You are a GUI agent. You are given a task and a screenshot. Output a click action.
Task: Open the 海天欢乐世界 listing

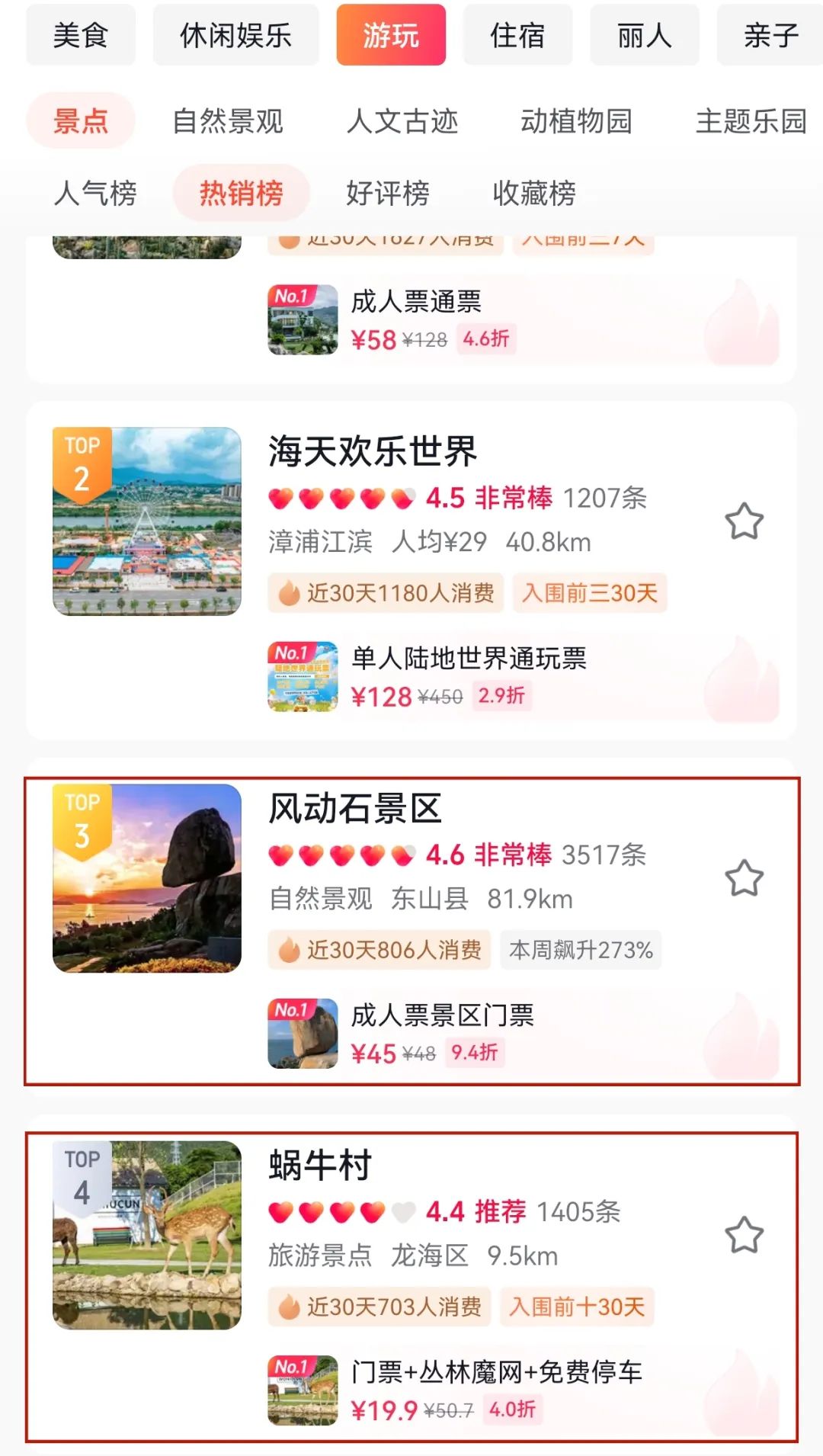373,451
